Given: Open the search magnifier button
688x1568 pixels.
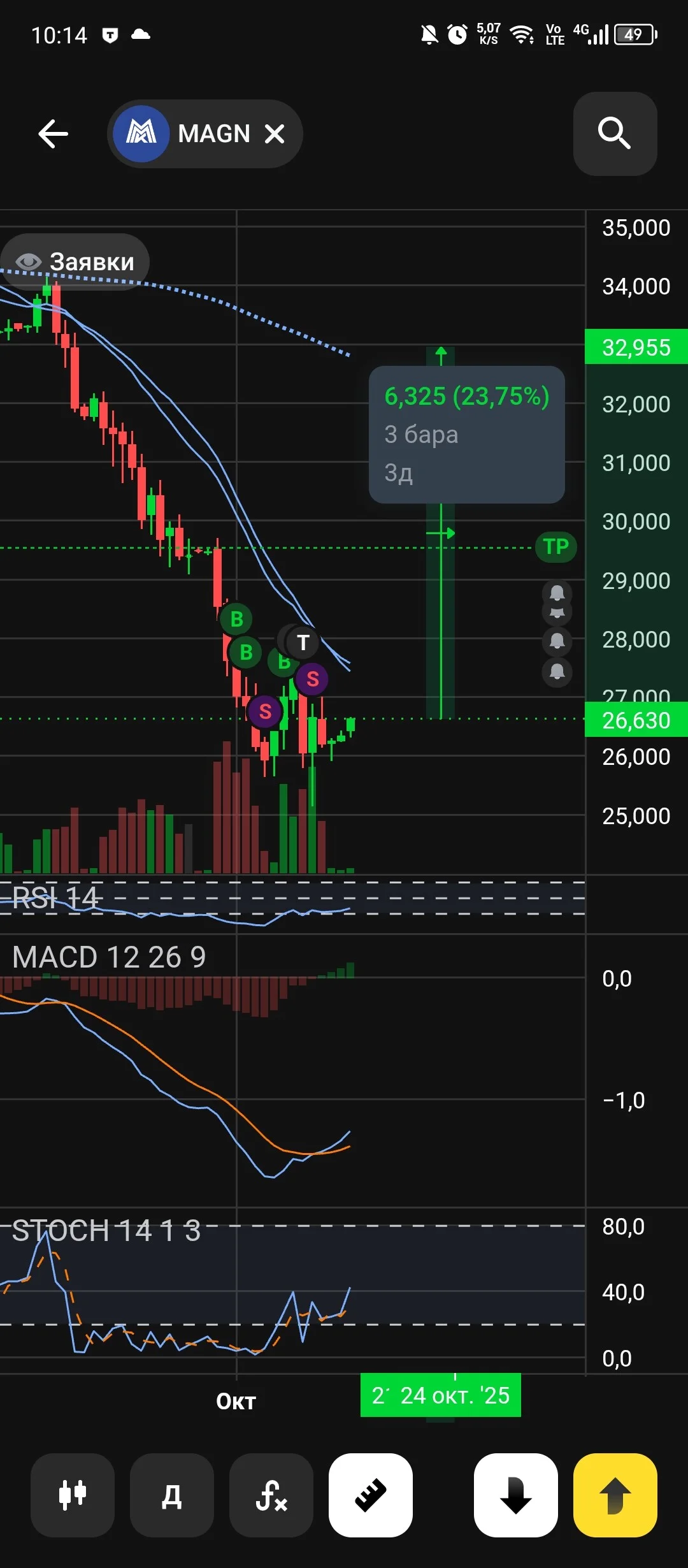Looking at the screenshot, I should point(615,134).
